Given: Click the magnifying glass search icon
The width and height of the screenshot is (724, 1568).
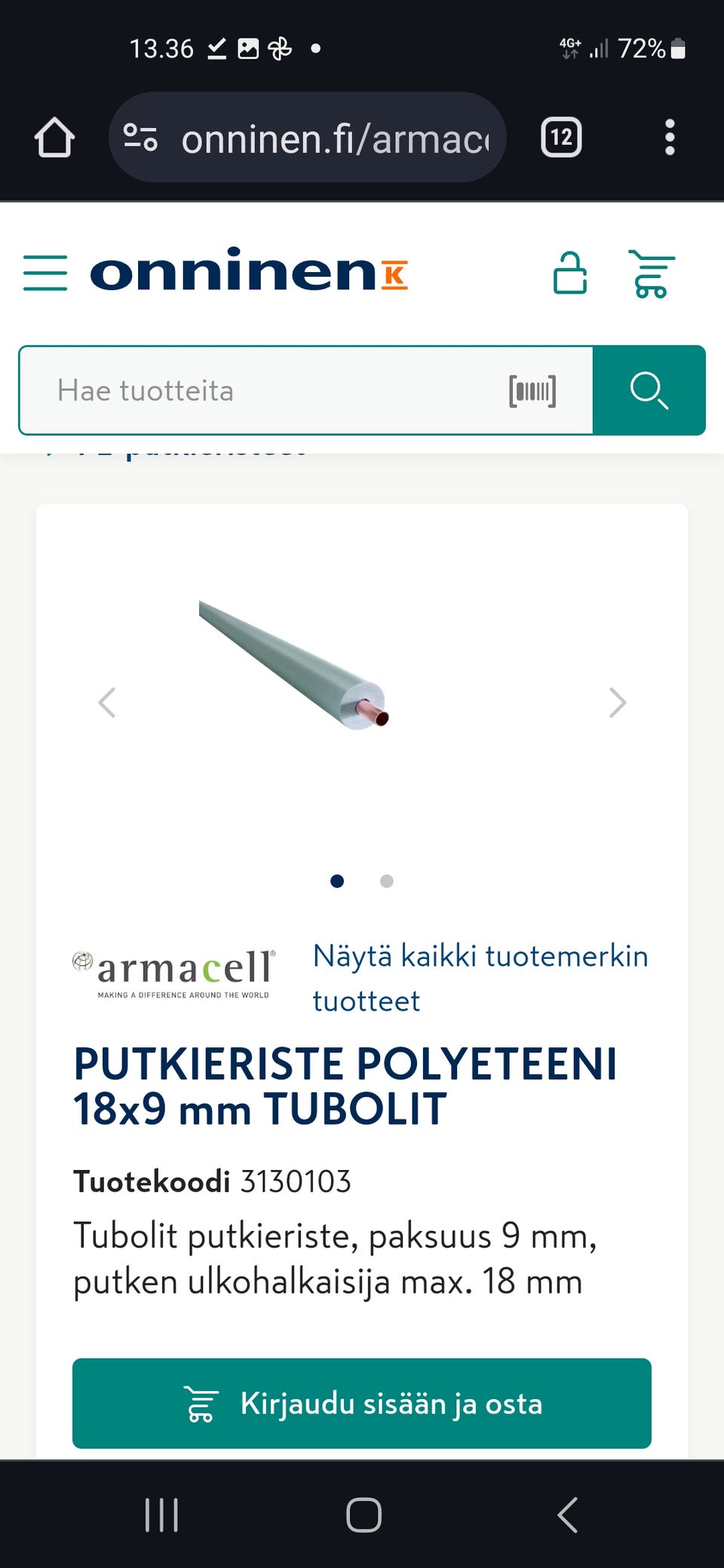Looking at the screenshot, I should coord(649,390).
